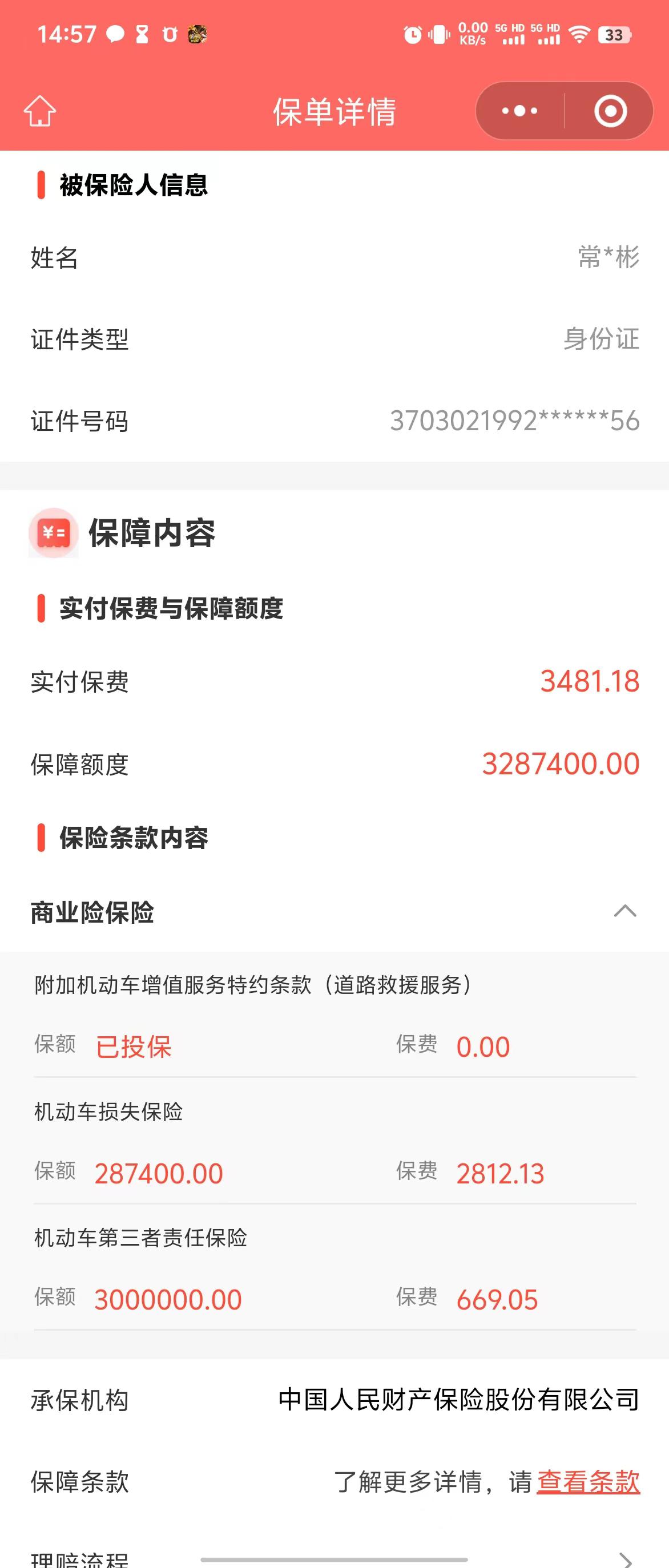This screenshot has height=1568, width=669.
Task: Open the 查看条款 link
Action: 587,1481
